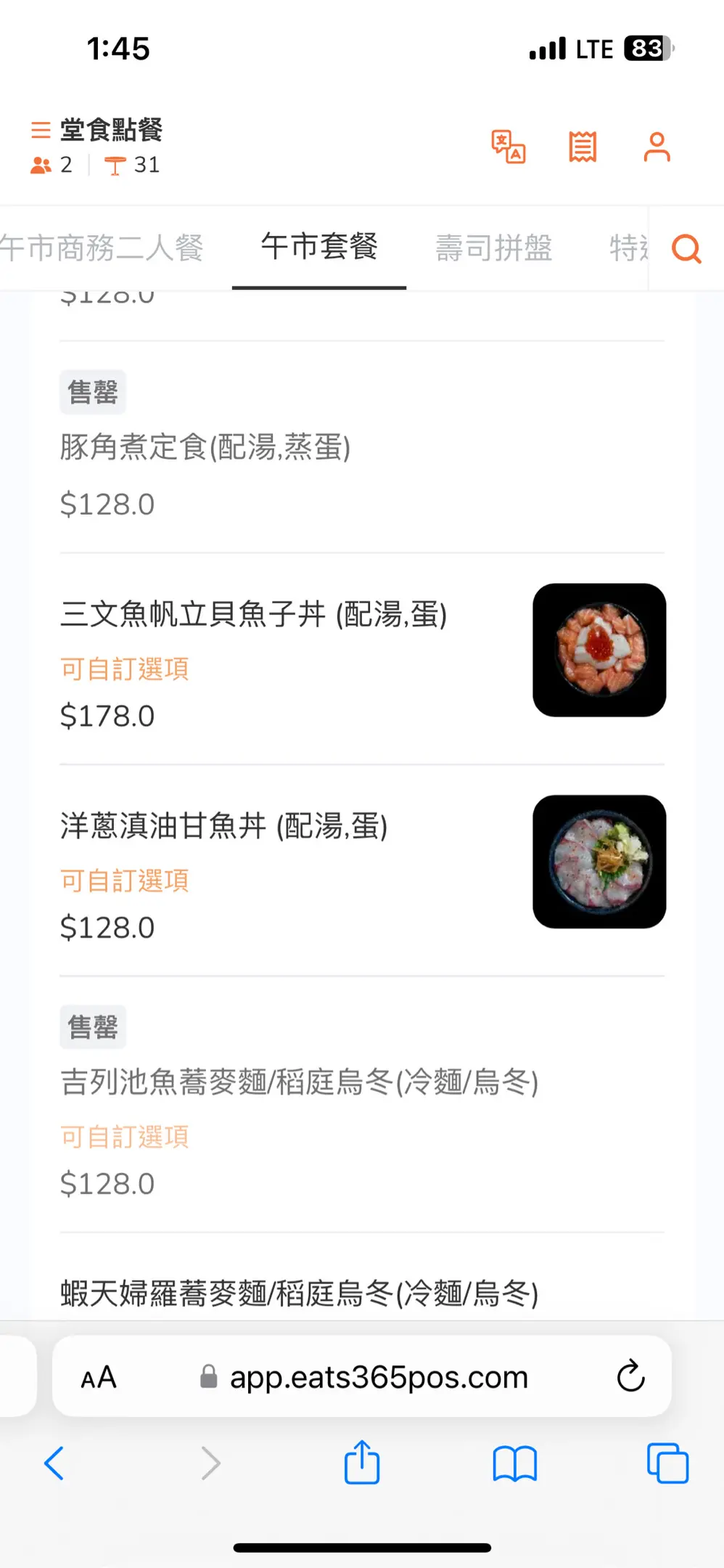Open Safari bookmarks
This screenshot has height=1568, width=724.
[514, 1463]
